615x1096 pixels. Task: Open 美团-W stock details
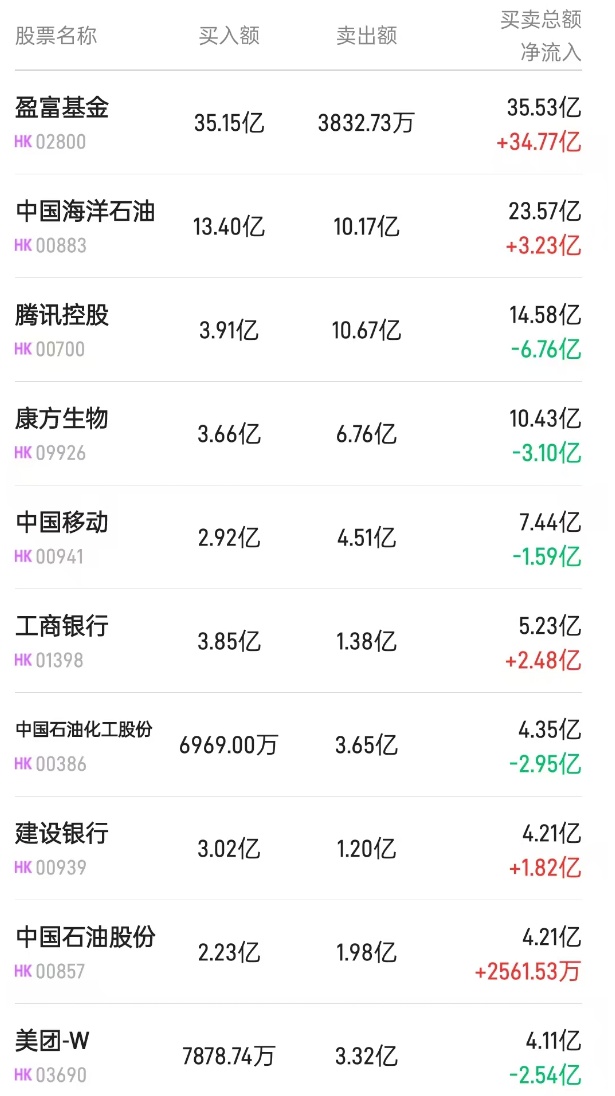point(53,1042)
